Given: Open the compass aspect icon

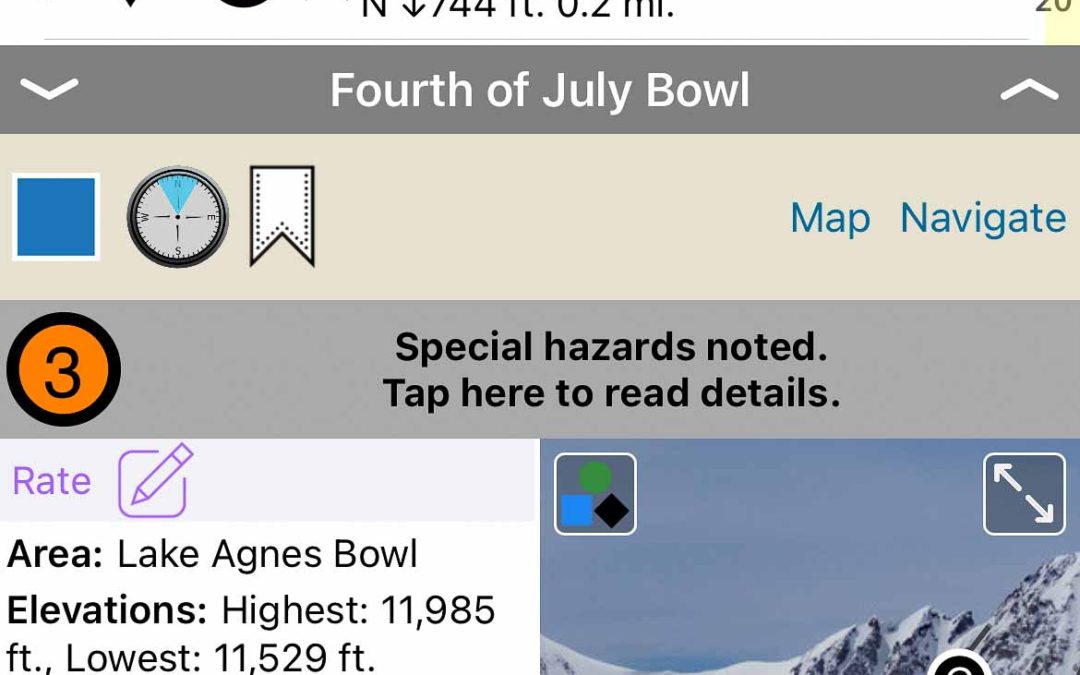Looking at the screenshot, I should [178, 217].
